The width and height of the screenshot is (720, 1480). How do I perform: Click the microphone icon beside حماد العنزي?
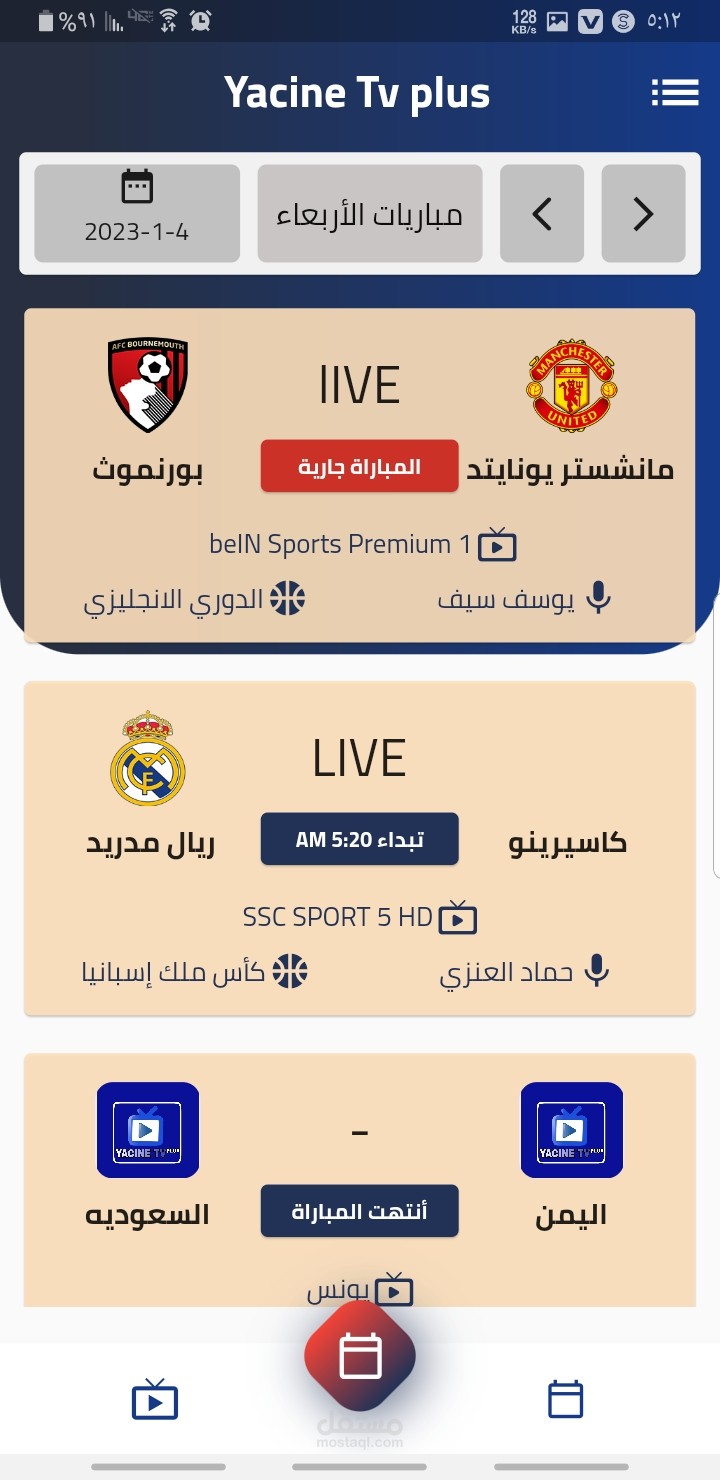coord(596,971)
